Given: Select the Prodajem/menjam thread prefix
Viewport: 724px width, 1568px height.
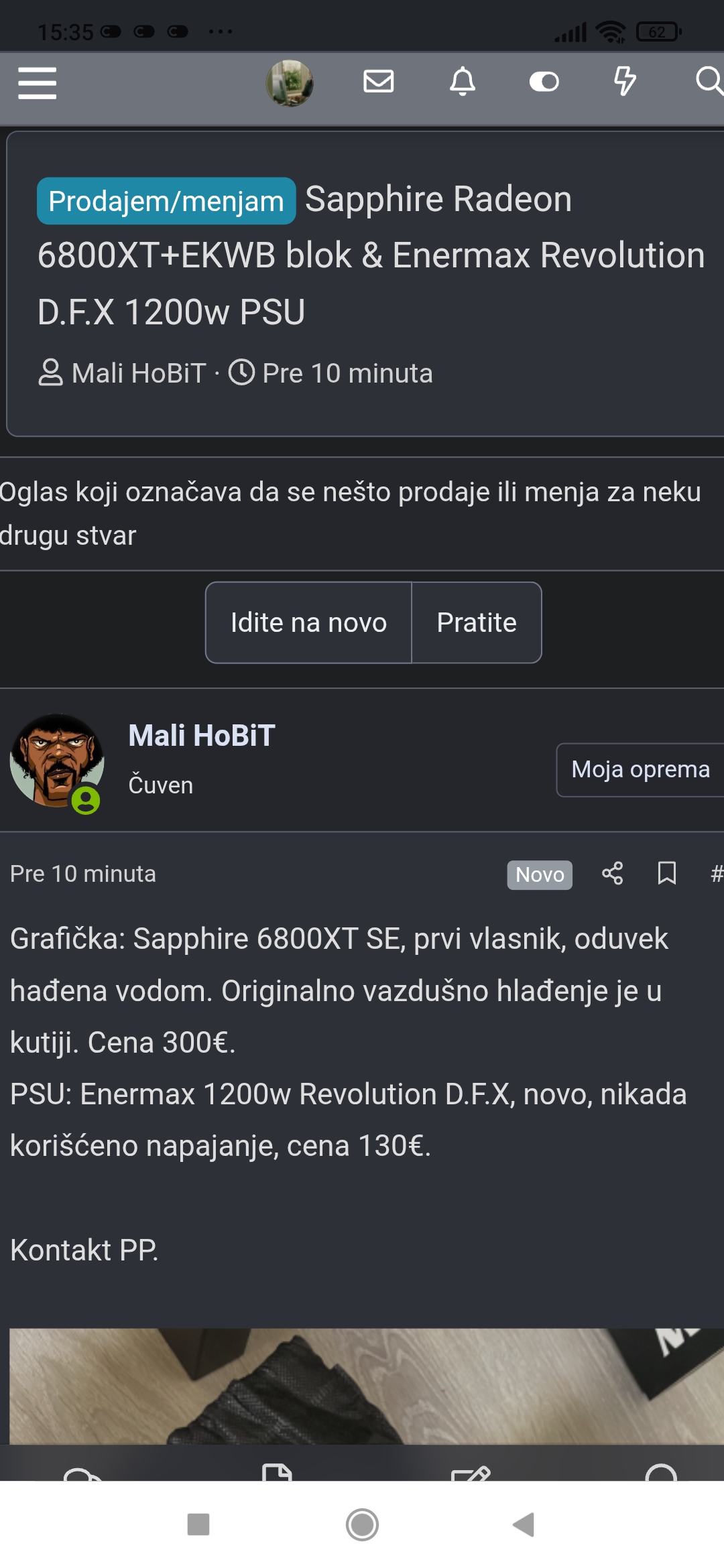Looking at the screenshot, I should coord(166,201).
